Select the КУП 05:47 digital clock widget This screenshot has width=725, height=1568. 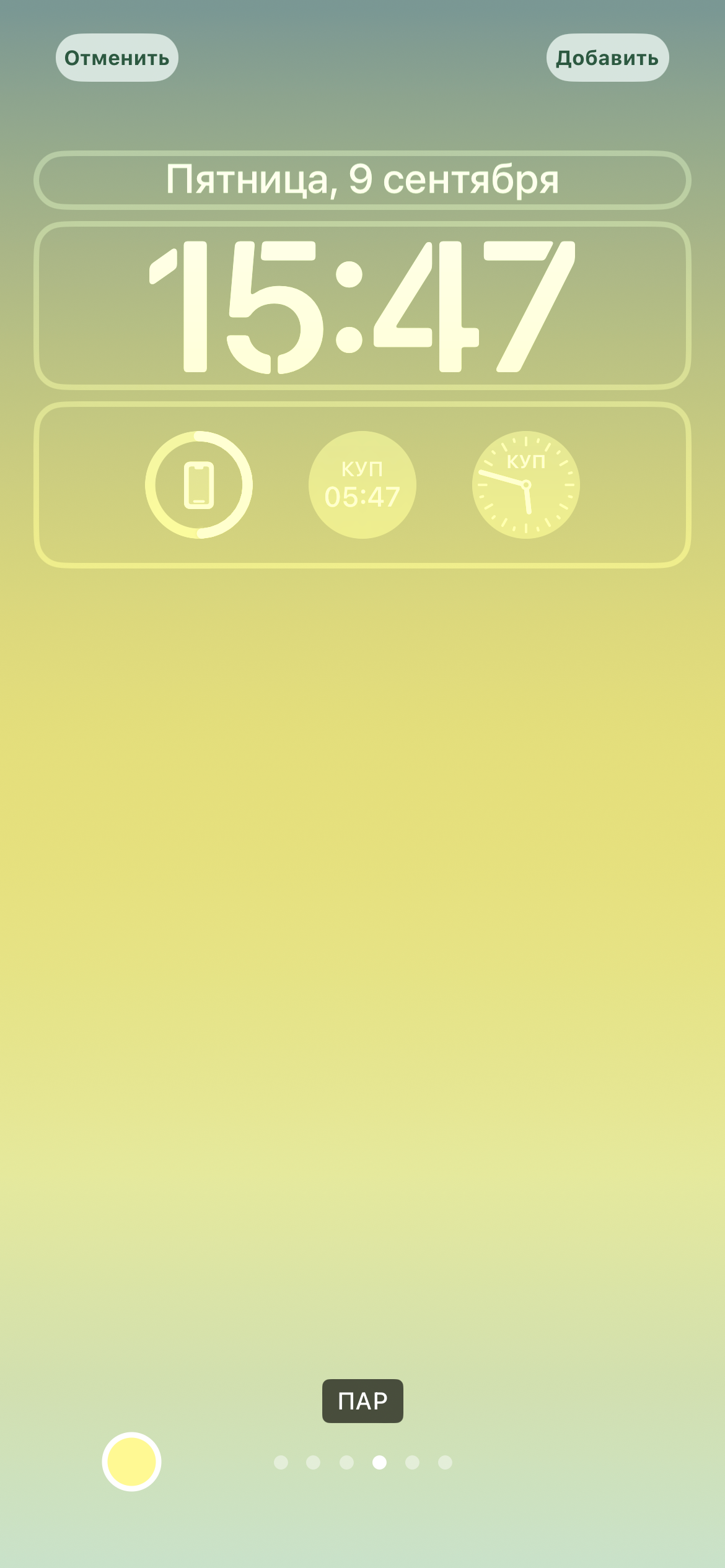[362, 485]
